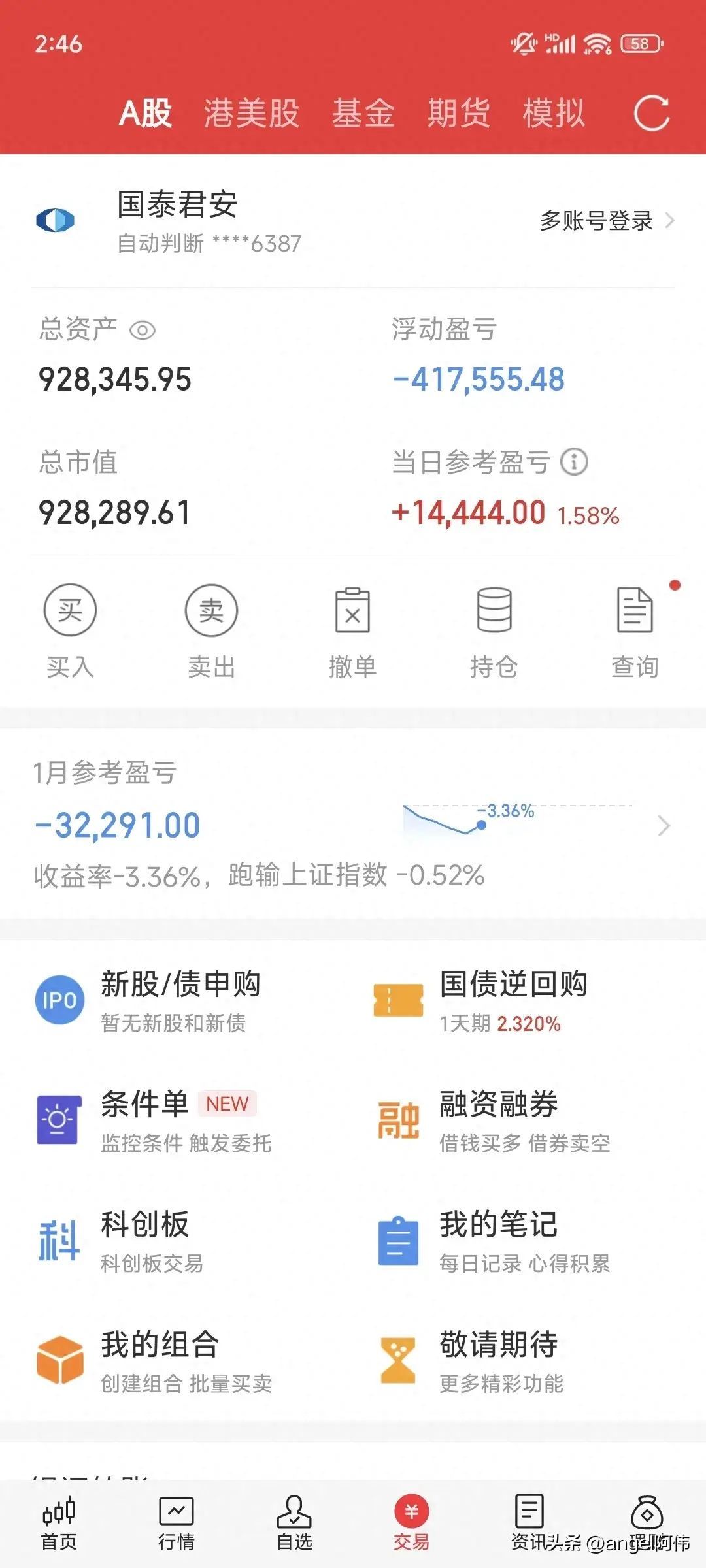The image size is (706, 1568).
Task: Open the 查询 query icon
Action: click(x=633, y=611)
